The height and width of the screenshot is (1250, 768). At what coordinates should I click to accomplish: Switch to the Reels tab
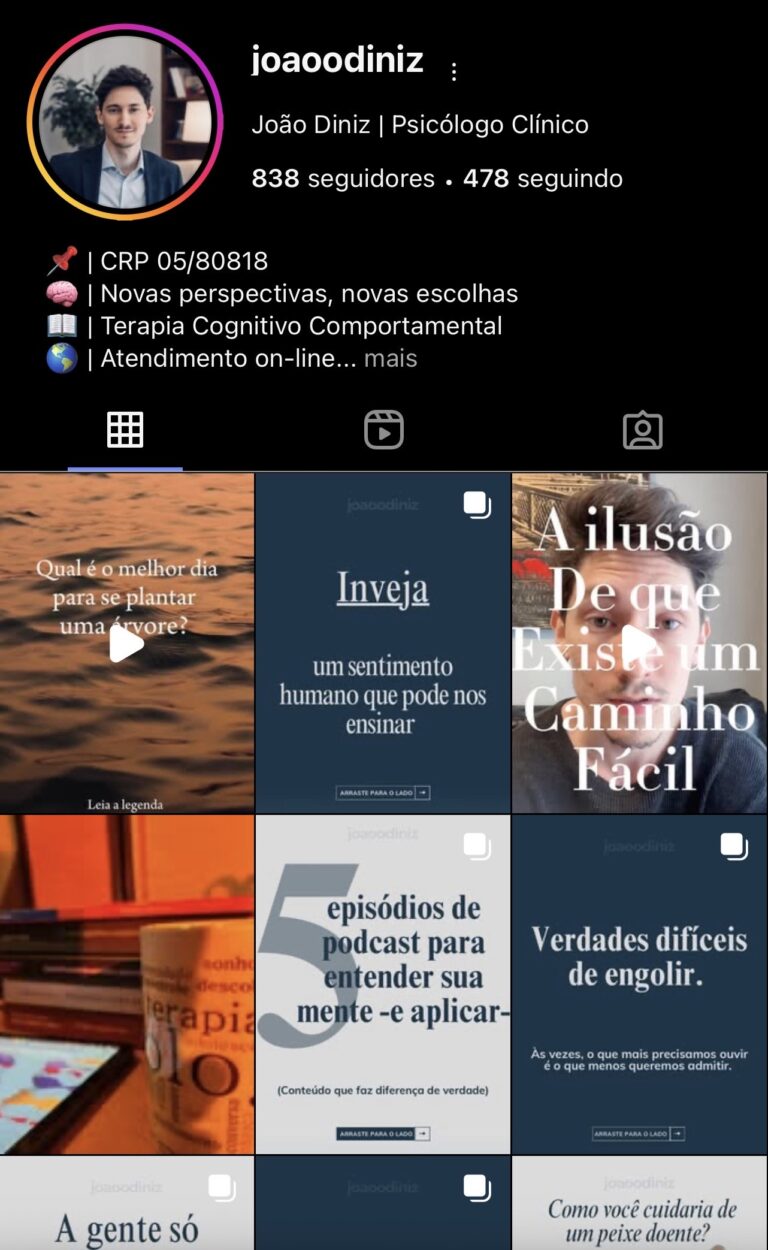pos(383,430)
